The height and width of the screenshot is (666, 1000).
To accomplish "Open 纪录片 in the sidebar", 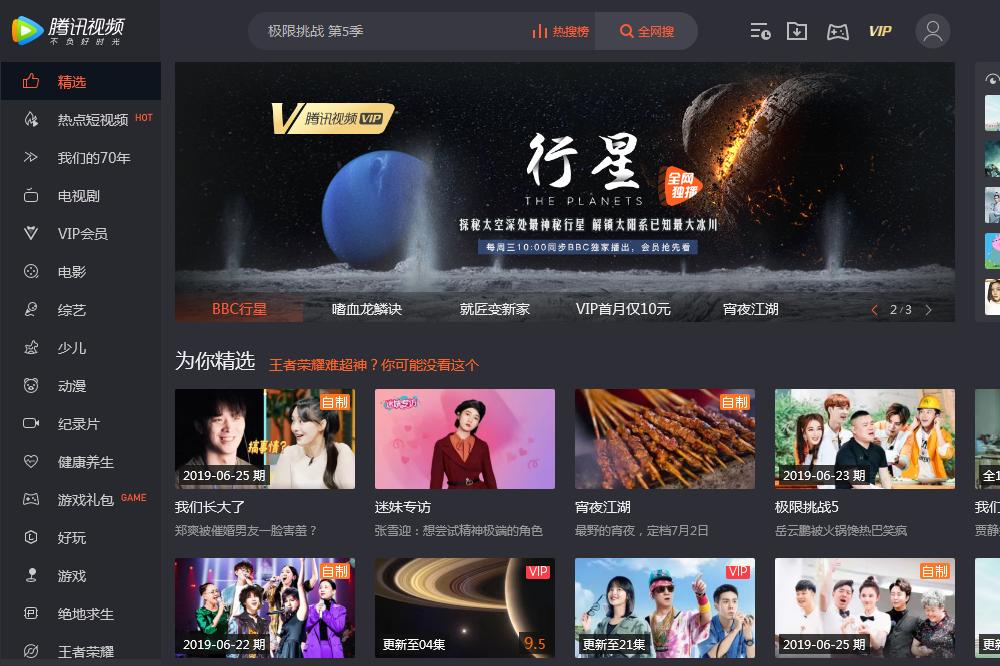I will point(78,424).
